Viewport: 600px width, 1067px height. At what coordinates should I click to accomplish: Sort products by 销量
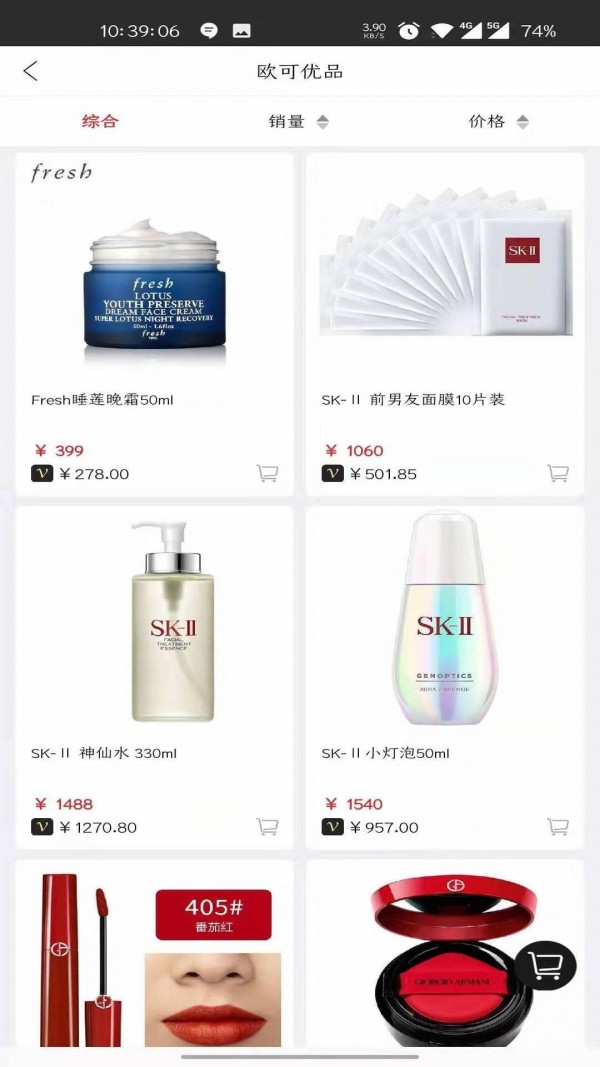[298, 121]
